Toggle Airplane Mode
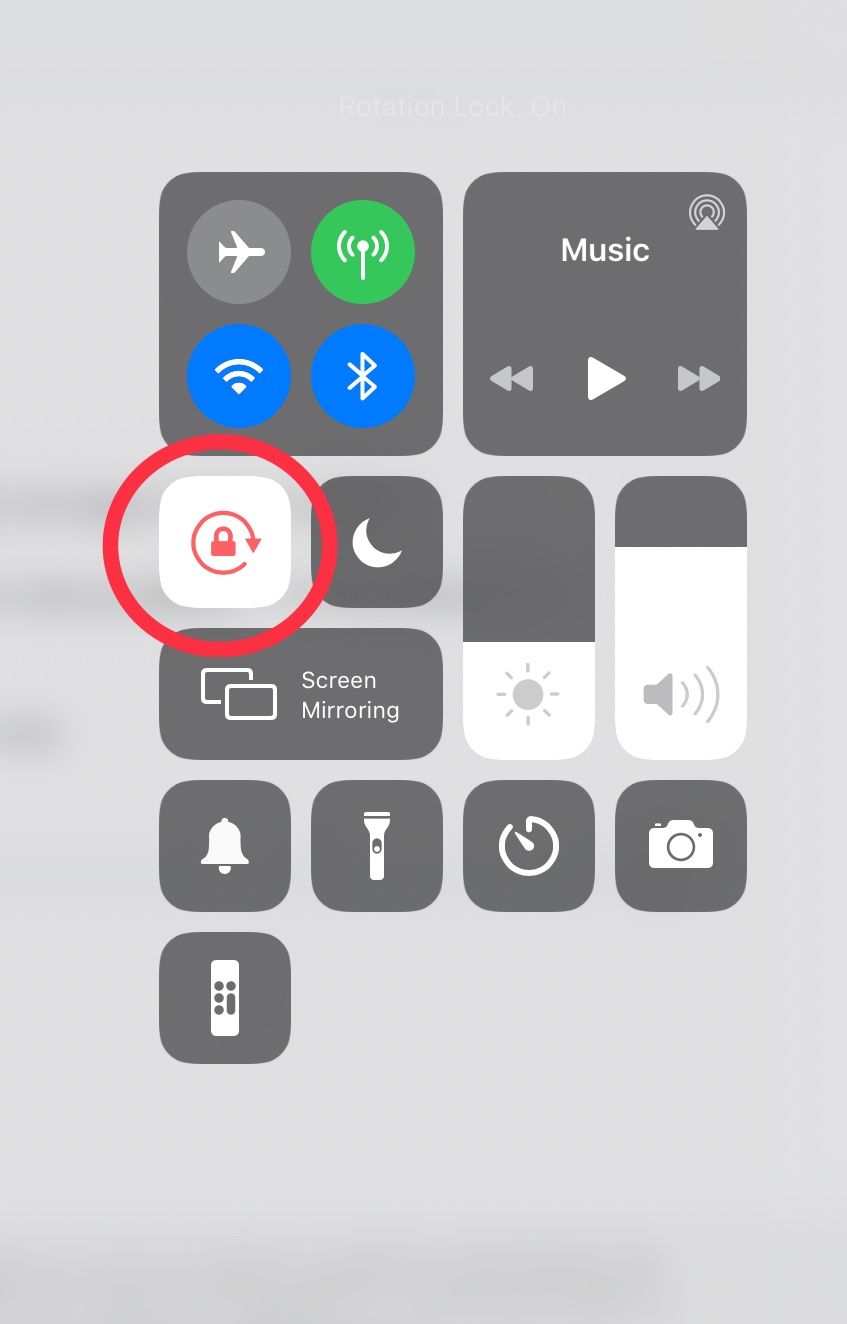The width and height of the screenshot is (847, 1324). (x=239, y=250)
